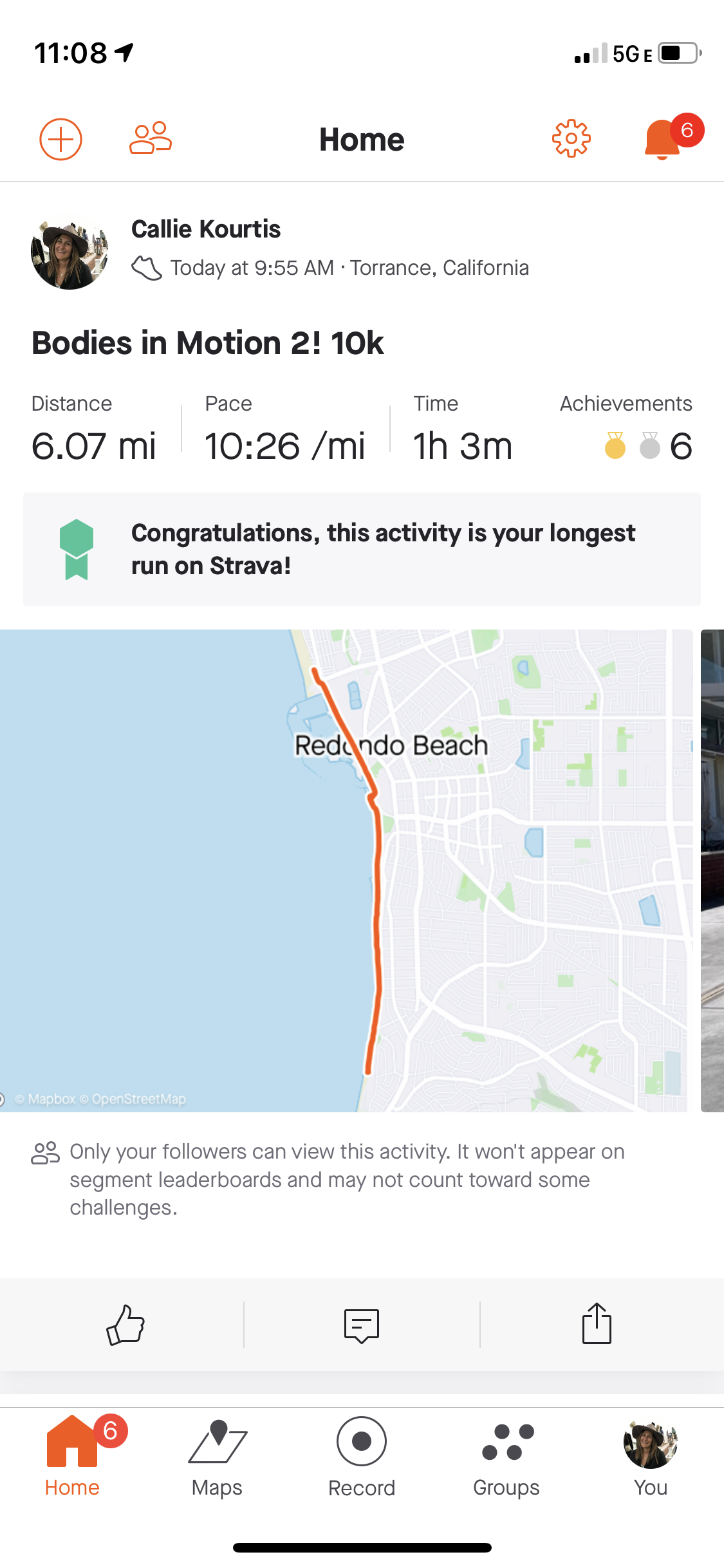724x1568 pixels.
Task: Select the Home tab
Action: [72, 1457]
